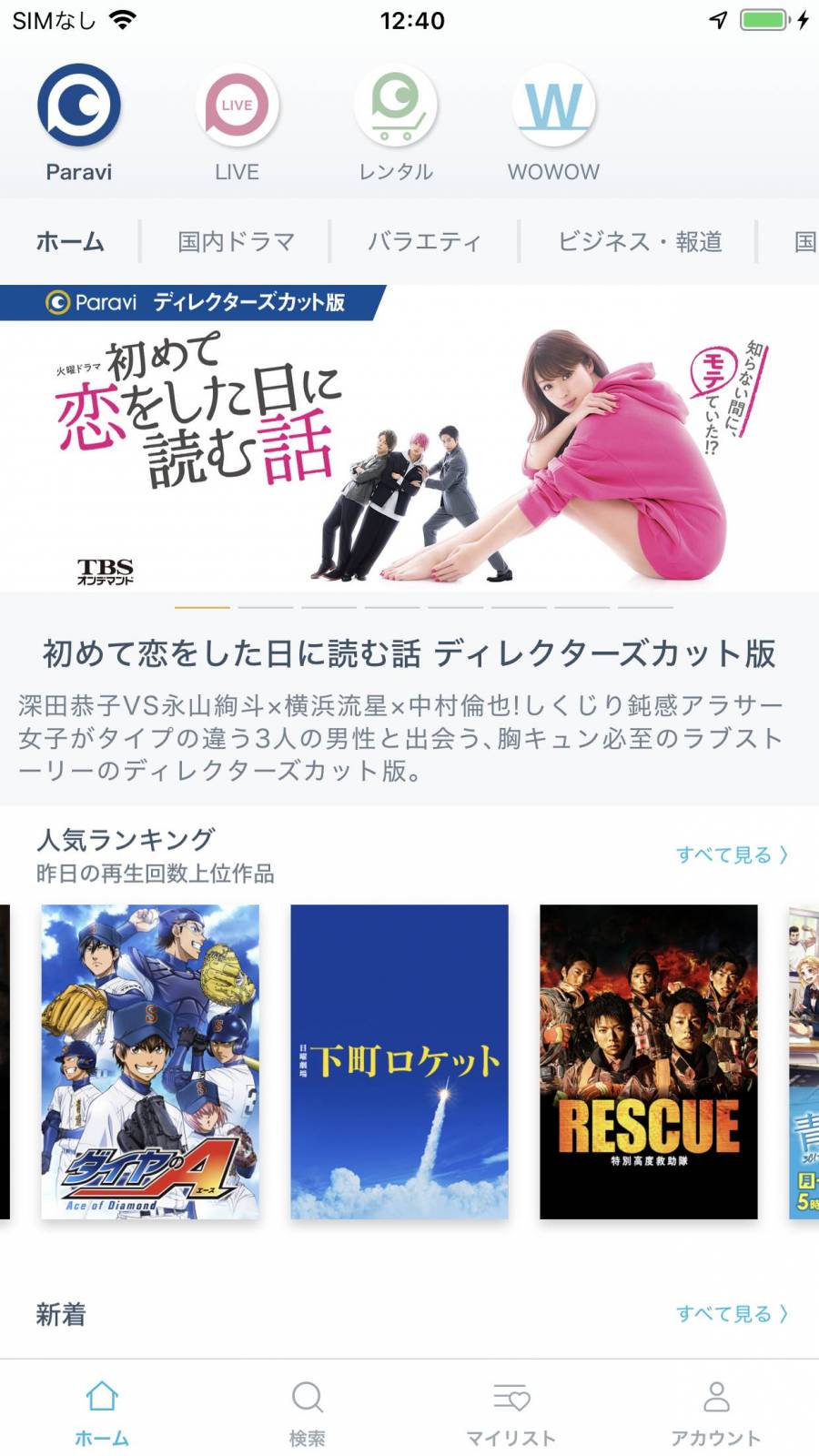Open the WOWOW service
The image size is (819, 1456).
click(554, 106)
